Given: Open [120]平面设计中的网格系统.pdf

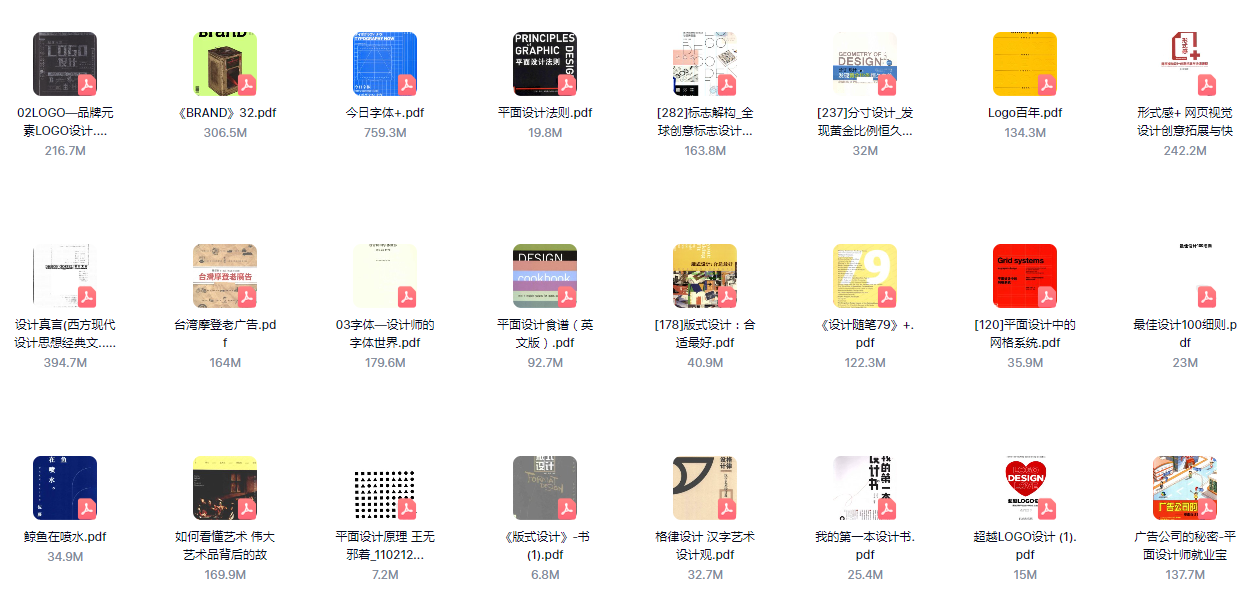Looking at the screenshot, I should 1025,276.
